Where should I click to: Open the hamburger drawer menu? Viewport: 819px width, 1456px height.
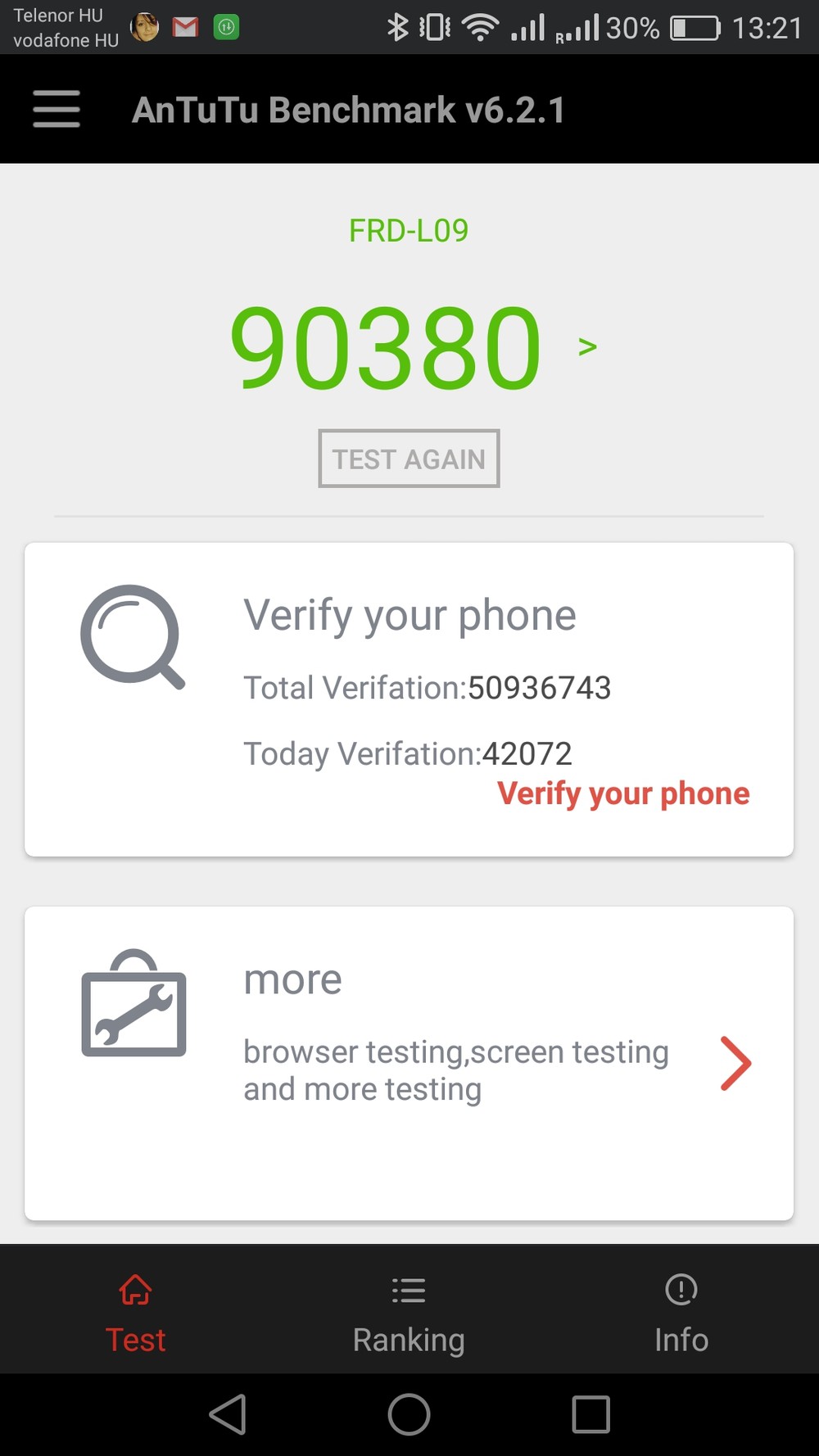click(57, 109)
